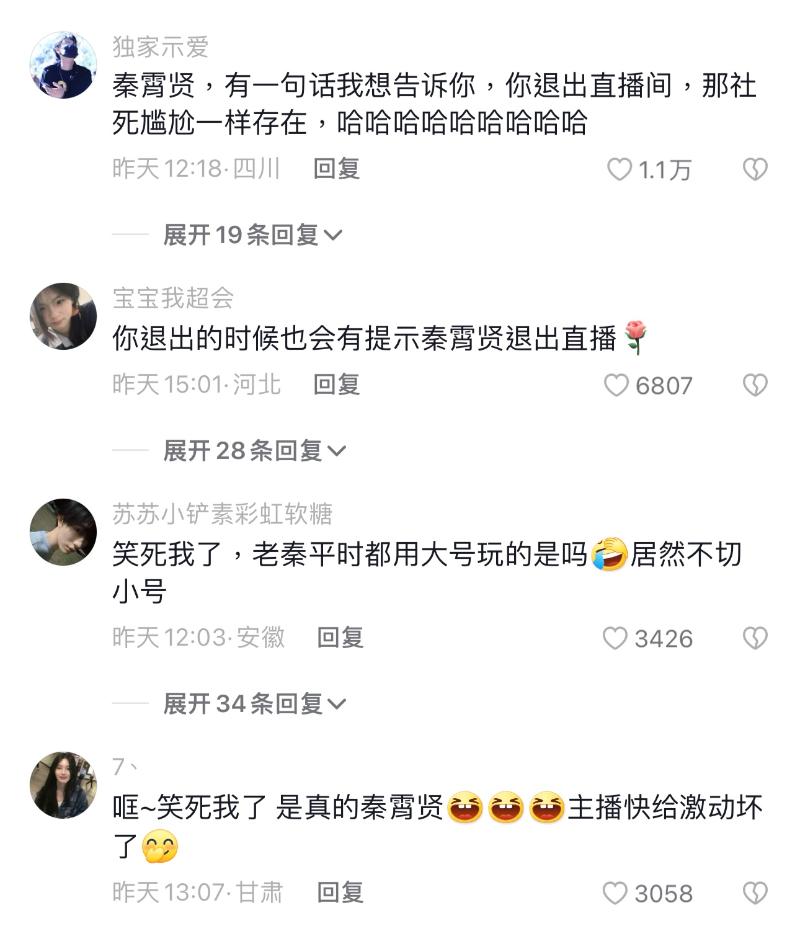
Task: Reply to 宝宝我超会's comment
Action: coord(337,384)
